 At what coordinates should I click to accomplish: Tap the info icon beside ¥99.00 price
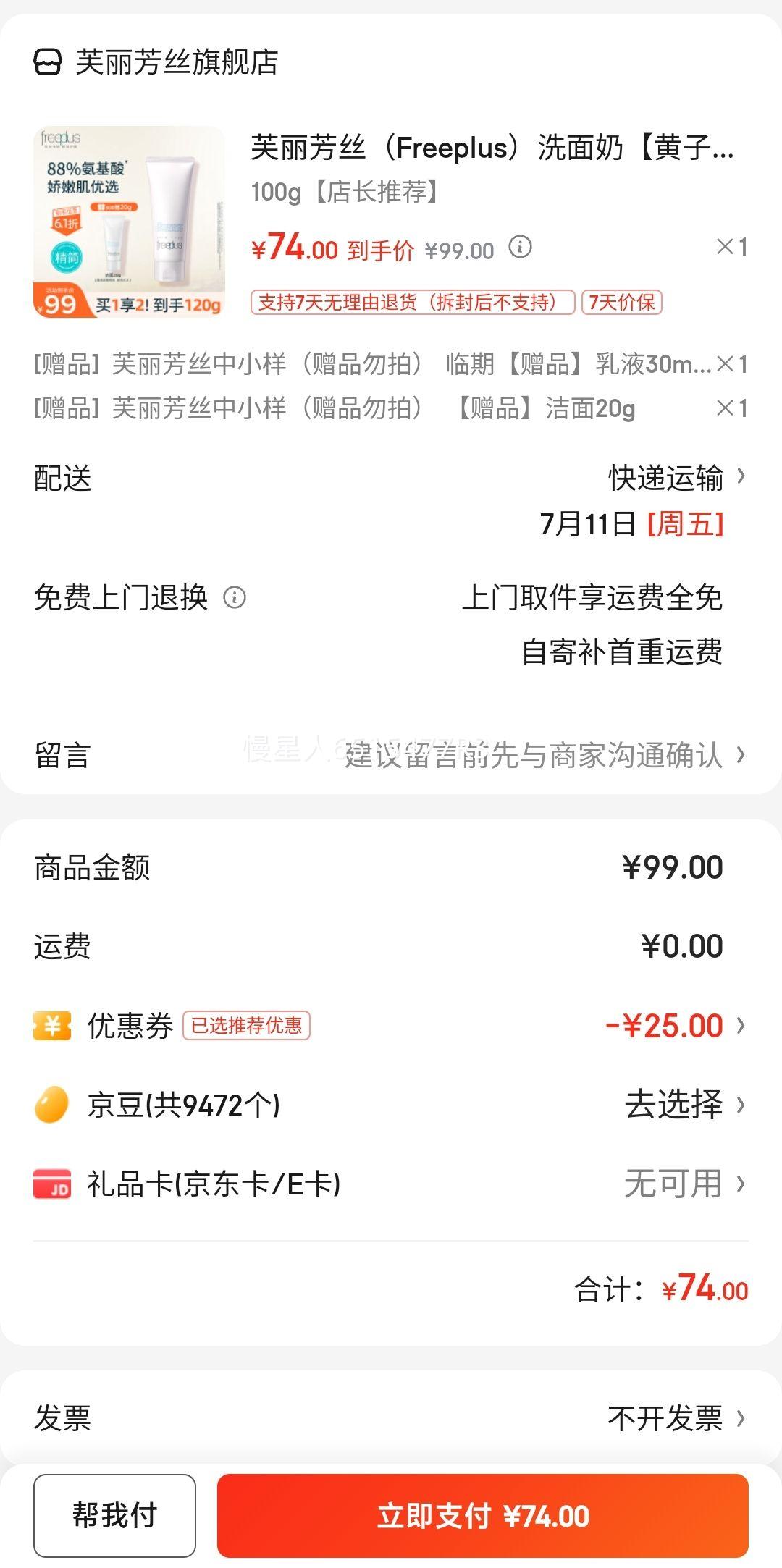pyautogui.click(x=520, y=248)
